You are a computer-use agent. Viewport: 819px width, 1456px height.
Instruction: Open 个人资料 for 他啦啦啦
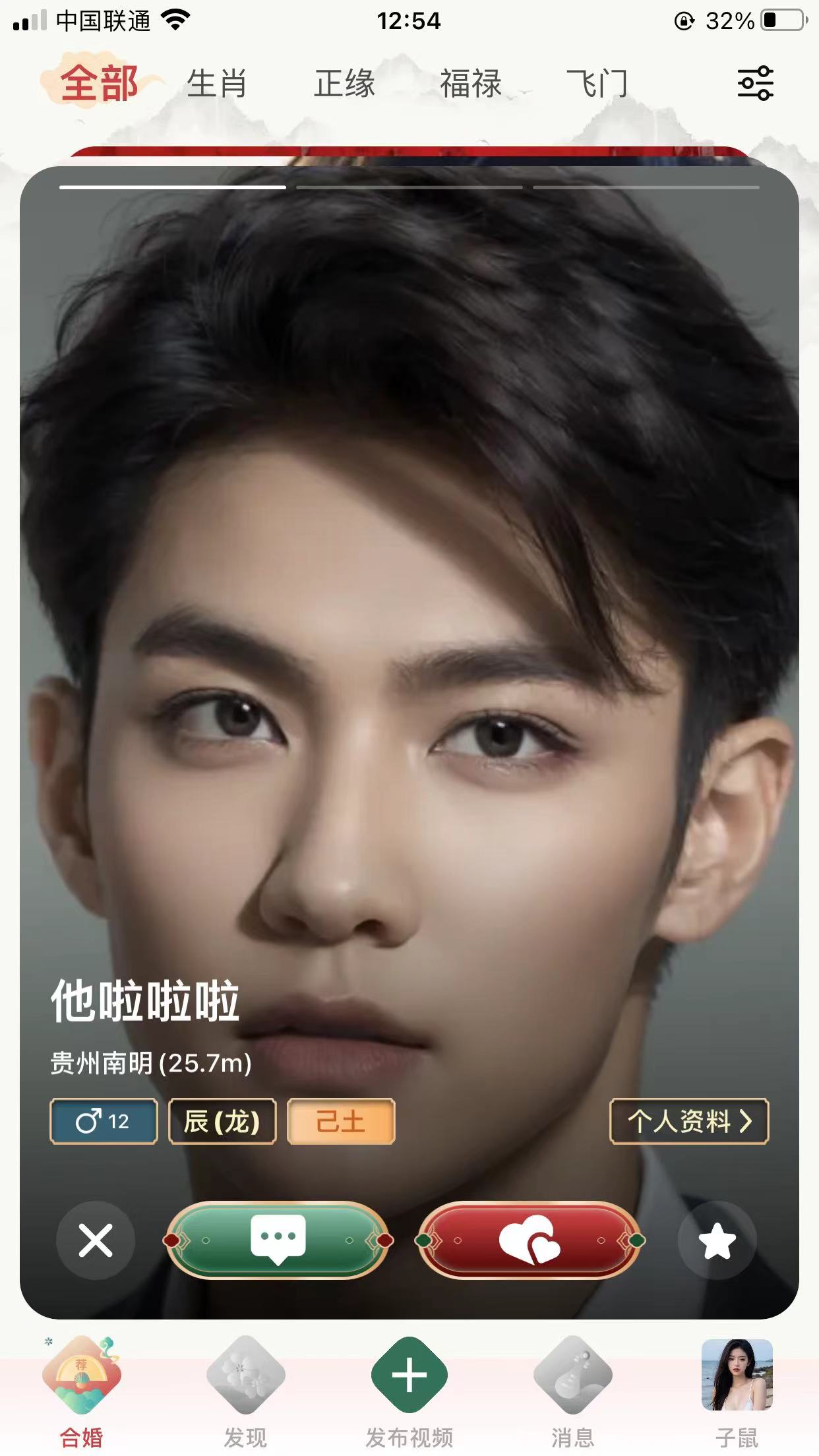click(x=688, y=1121)
